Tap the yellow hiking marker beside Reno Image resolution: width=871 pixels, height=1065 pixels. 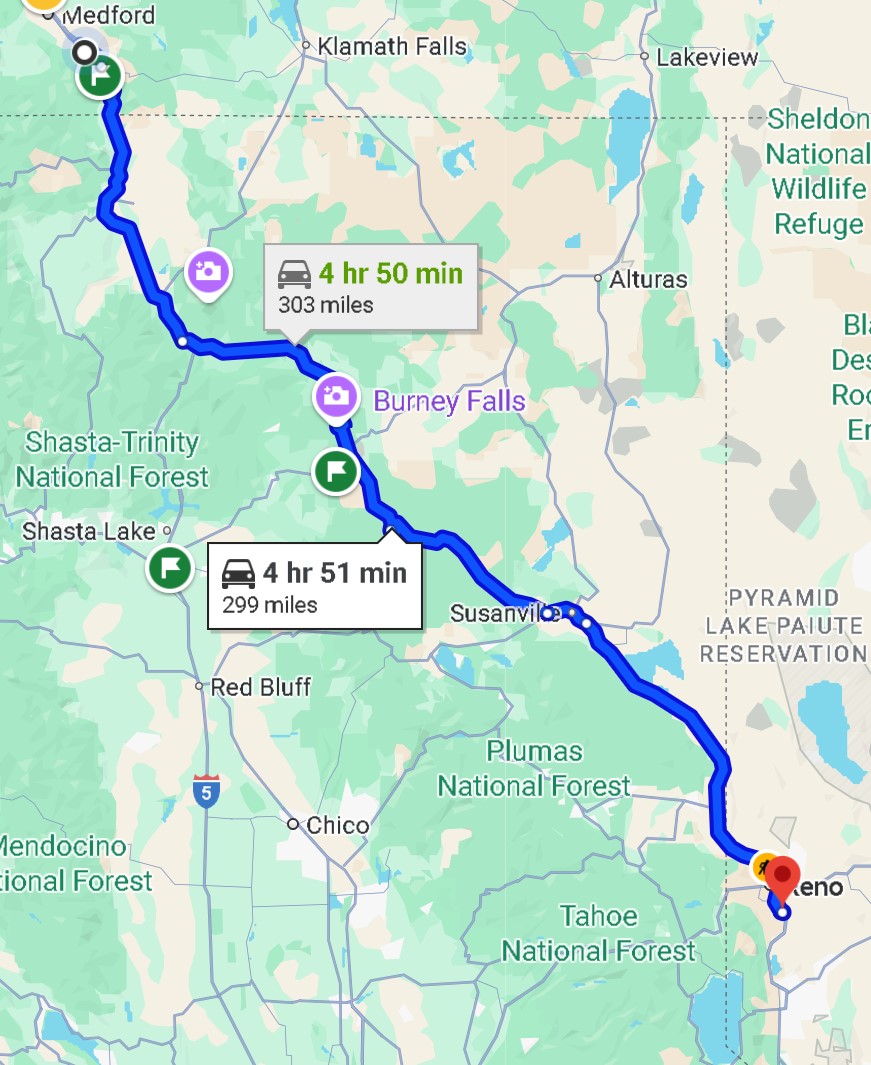[763, 866]
